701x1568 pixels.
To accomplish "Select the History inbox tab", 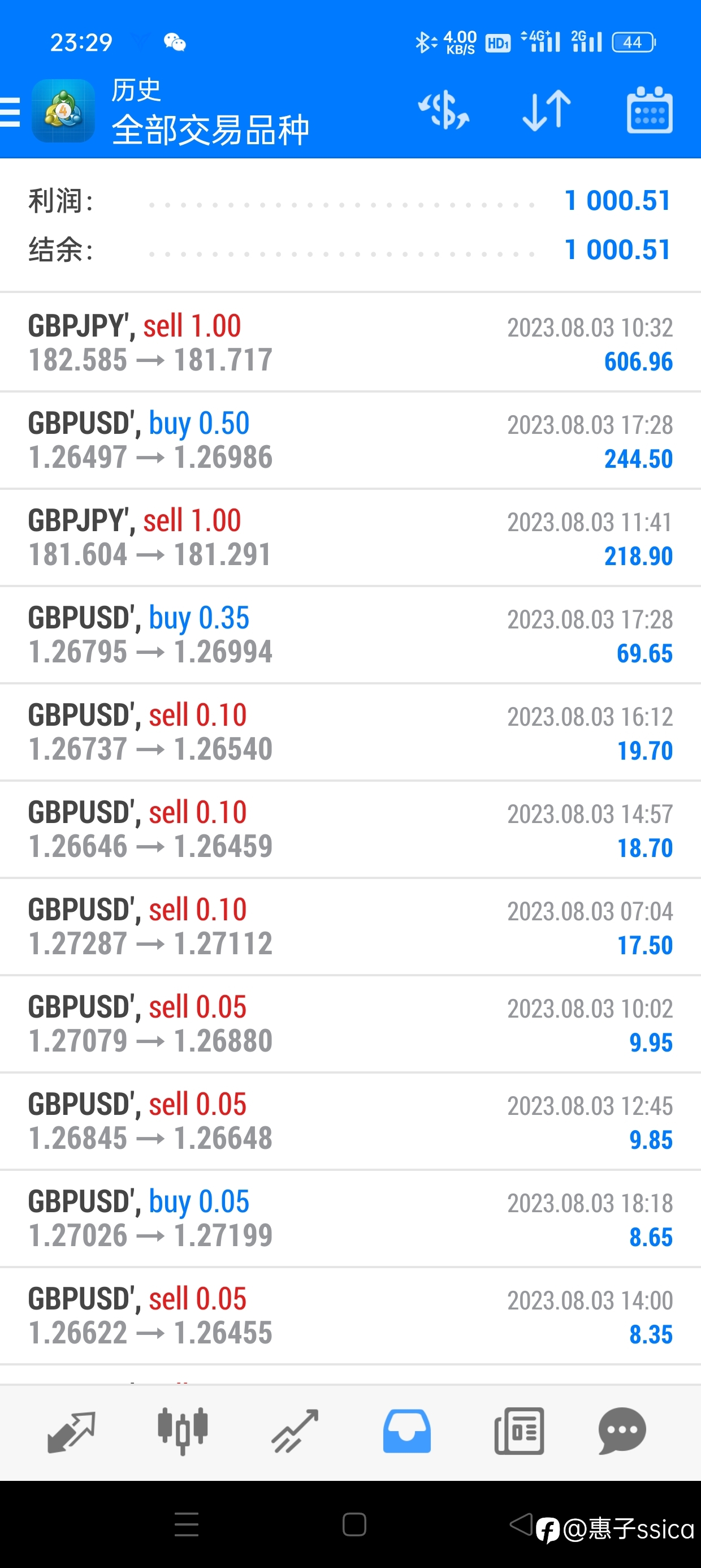I will [406, 1431].
